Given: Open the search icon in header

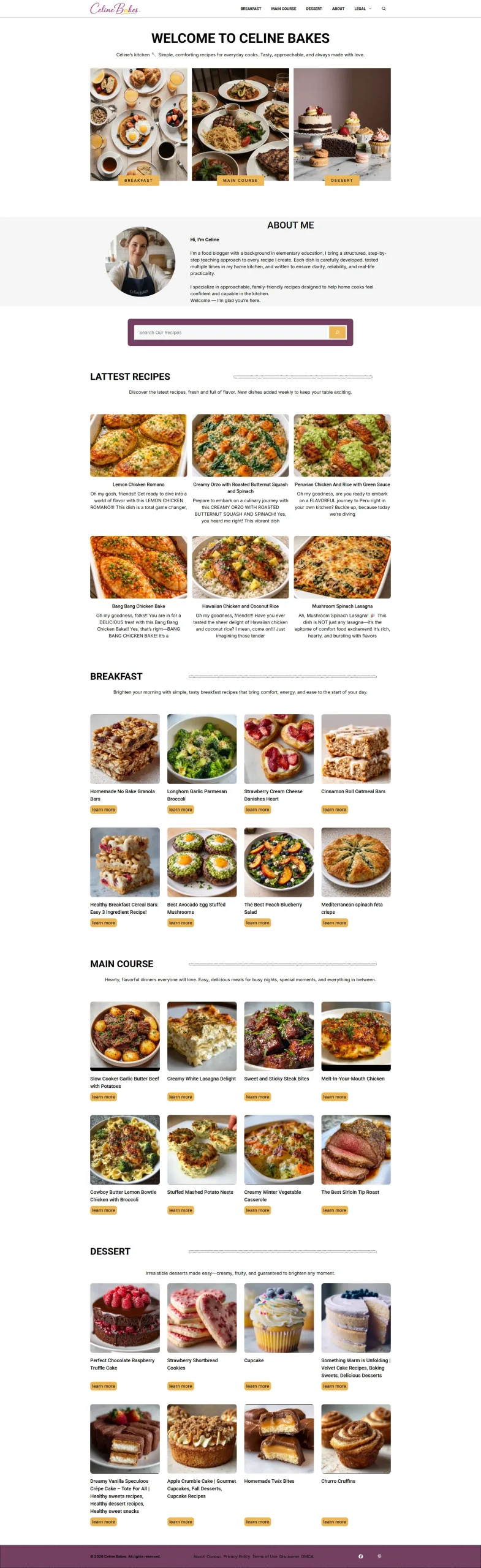Looking at the screenshot, I should (x=384, y=9).
